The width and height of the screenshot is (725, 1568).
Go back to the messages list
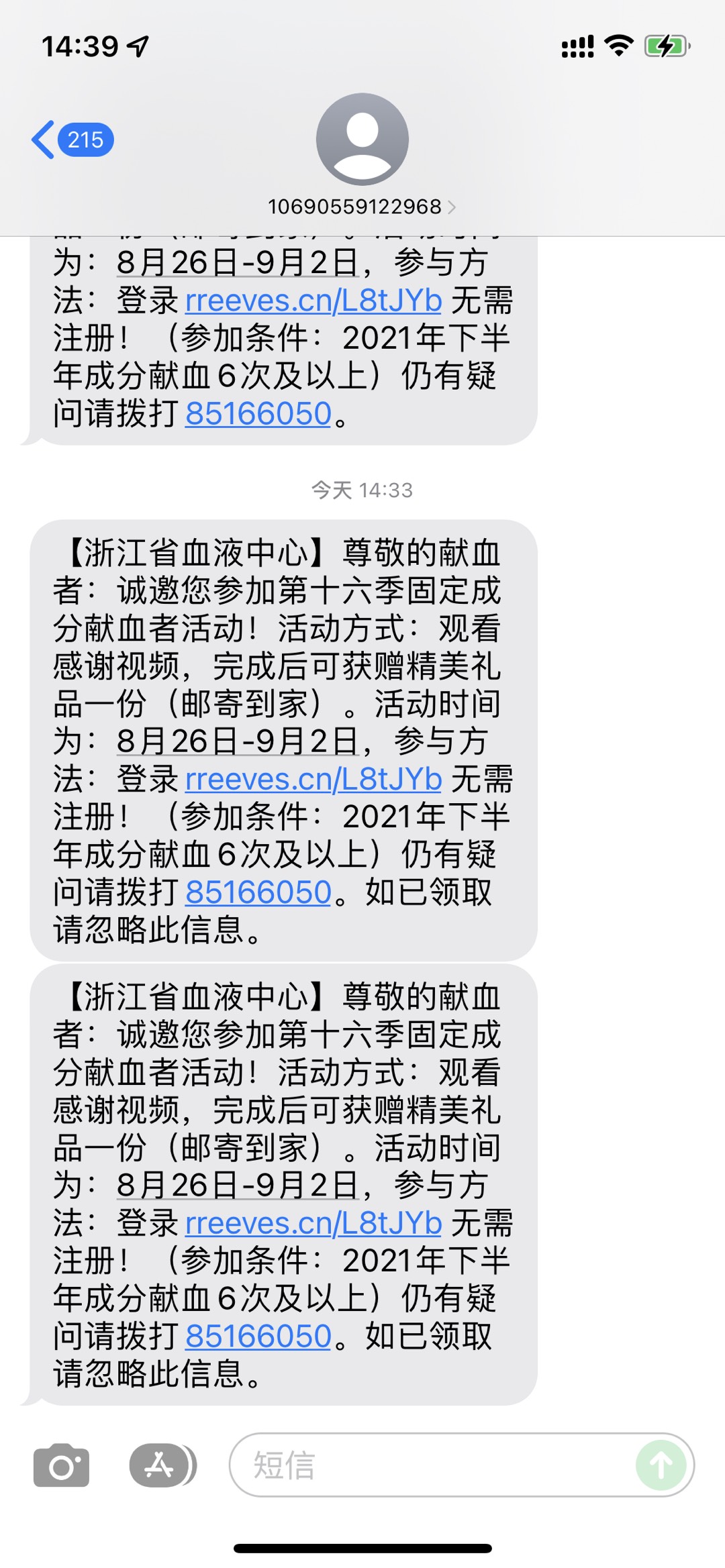click(x=72, y=140)
